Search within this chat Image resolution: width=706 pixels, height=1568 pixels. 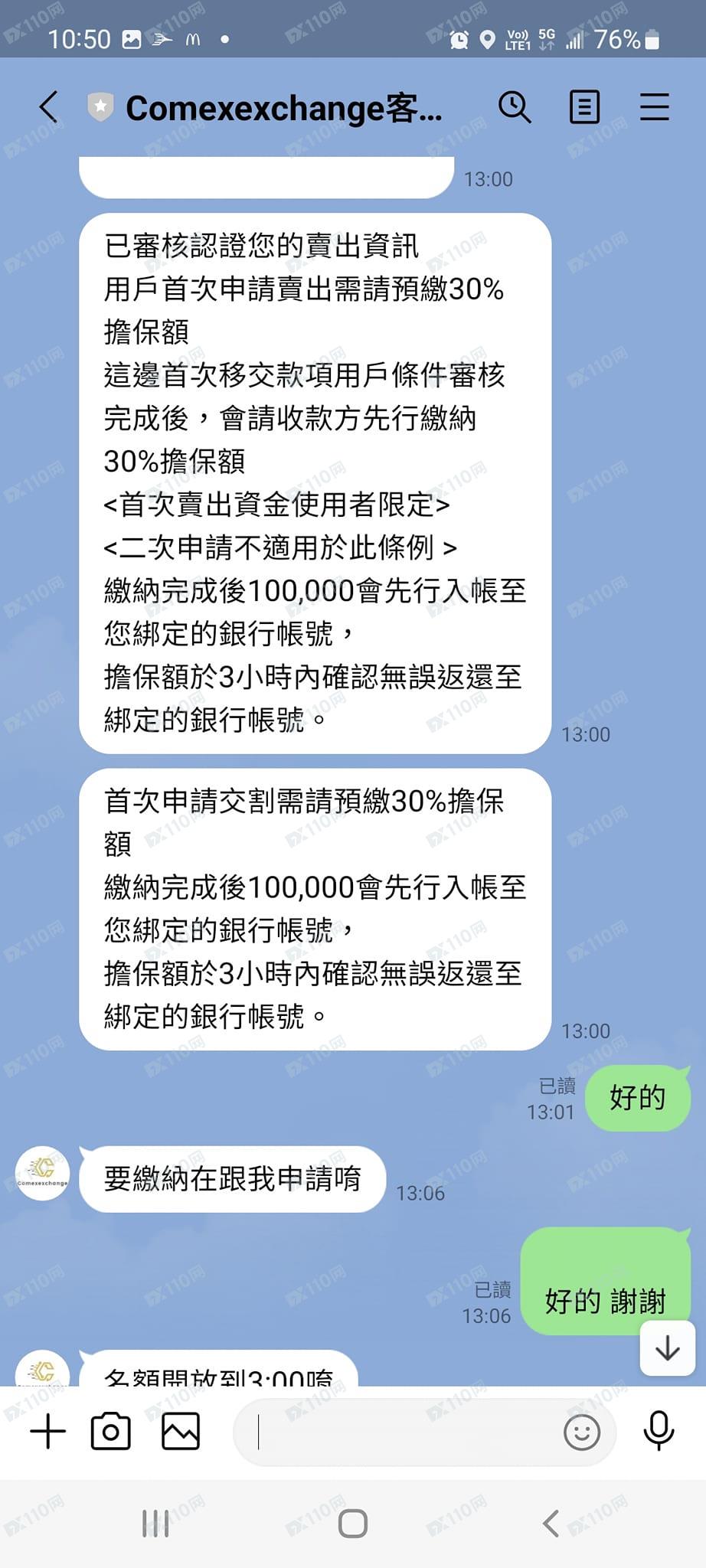515,107
